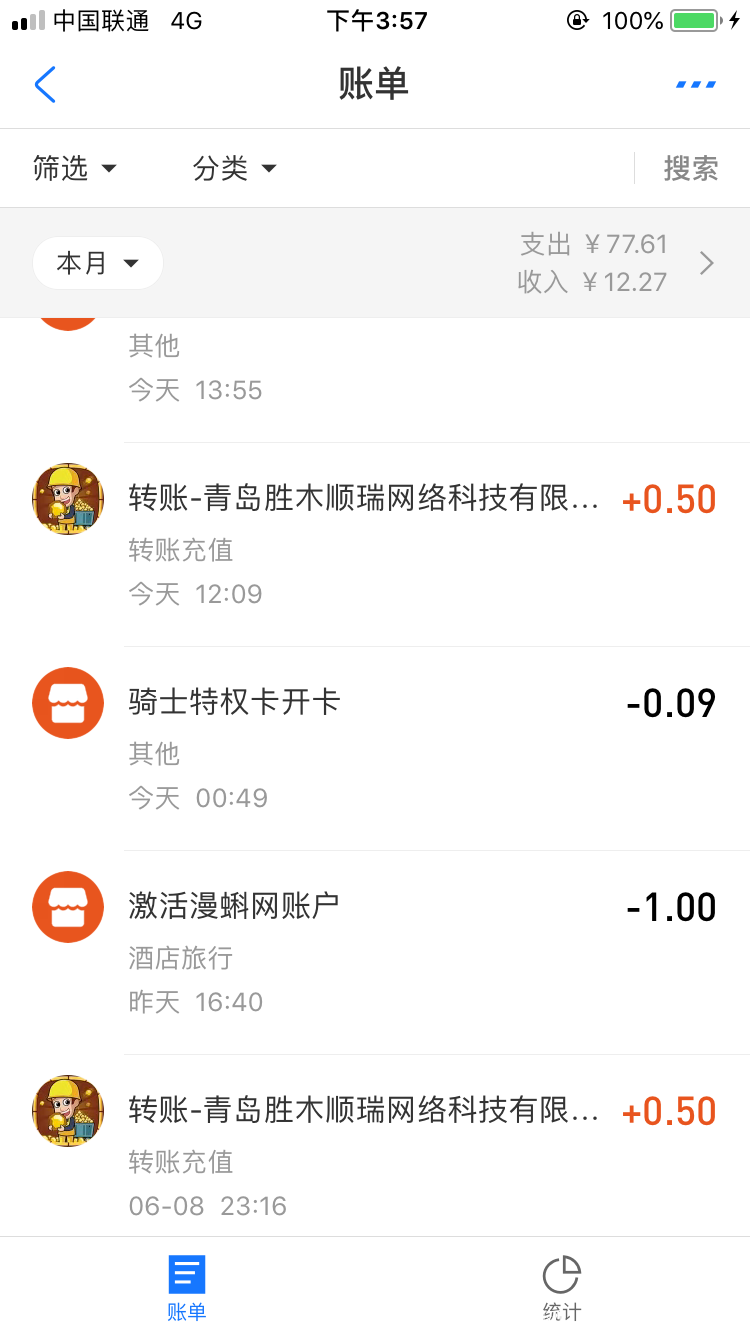Tap the 4G indicator in the status bar

185,19
